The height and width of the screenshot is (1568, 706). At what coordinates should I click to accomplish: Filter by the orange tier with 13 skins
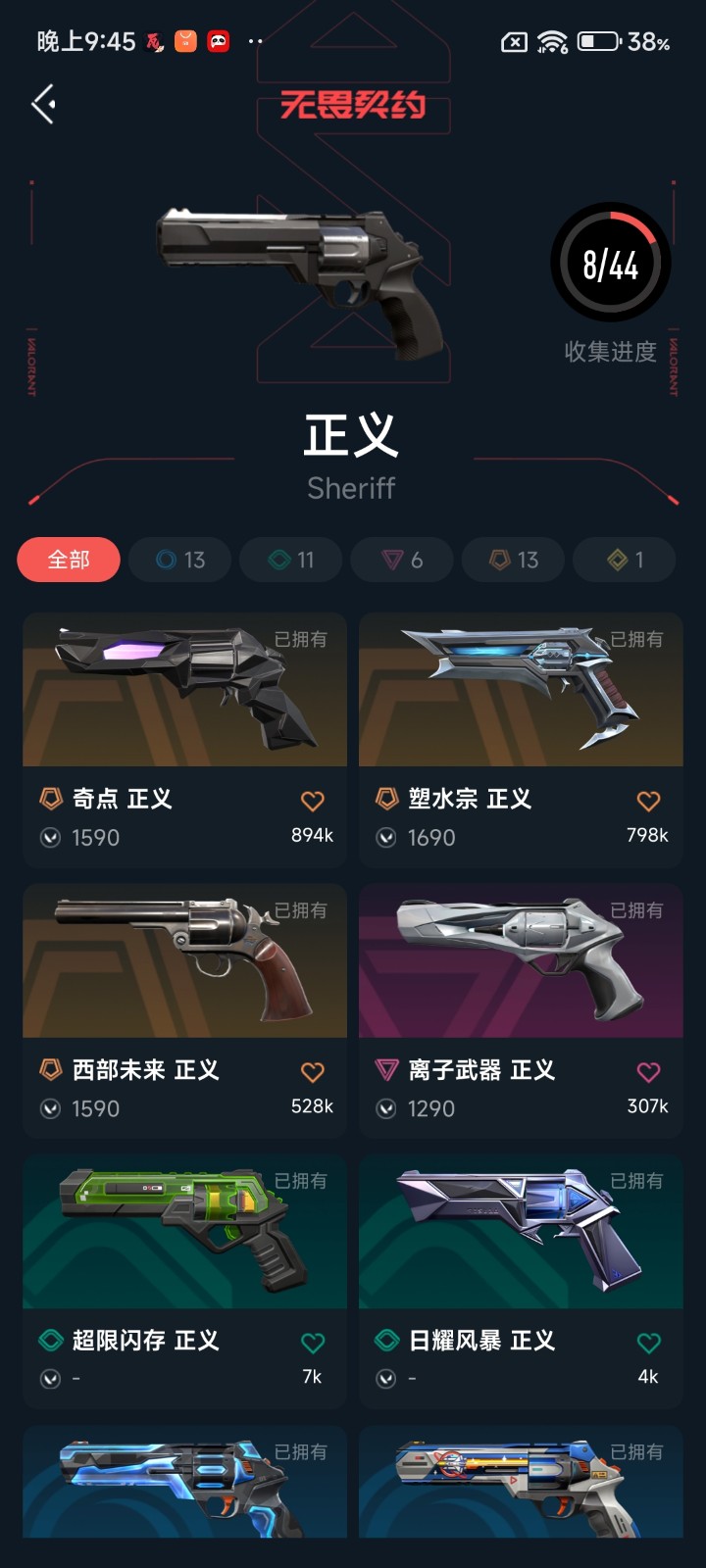[x=514, y=560]
